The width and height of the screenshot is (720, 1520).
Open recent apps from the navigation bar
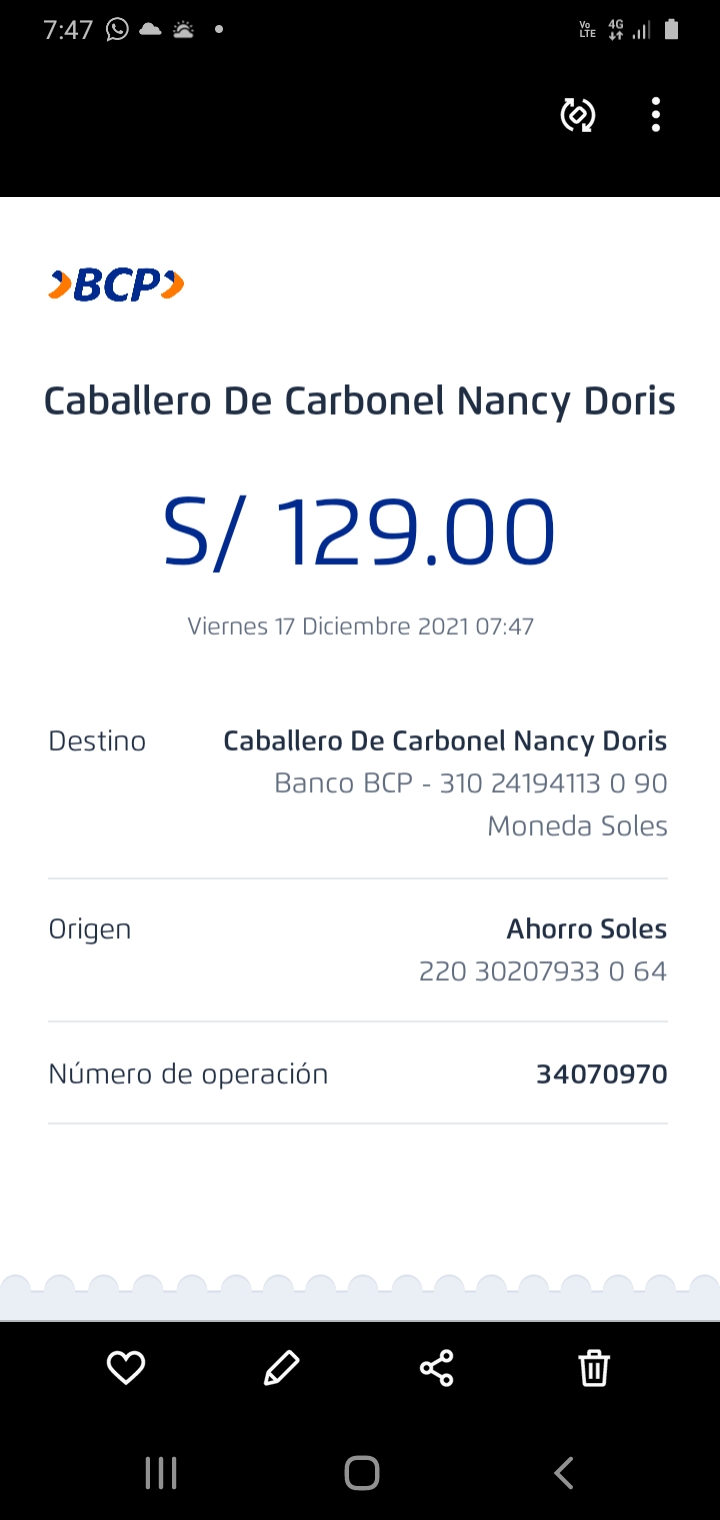pos(161,1473)
